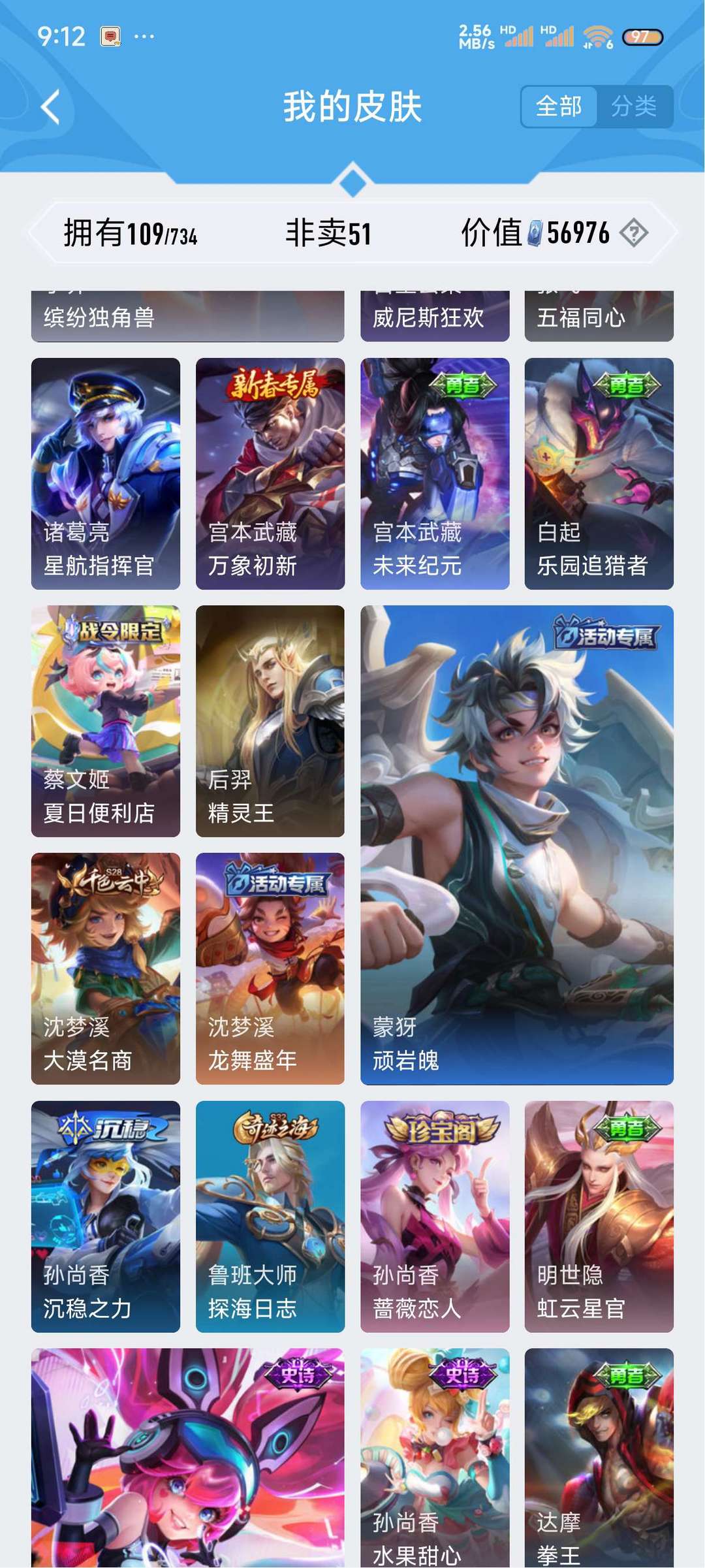Open 蒙犽 顽岩魄 large skin card

tap(517, 845)
